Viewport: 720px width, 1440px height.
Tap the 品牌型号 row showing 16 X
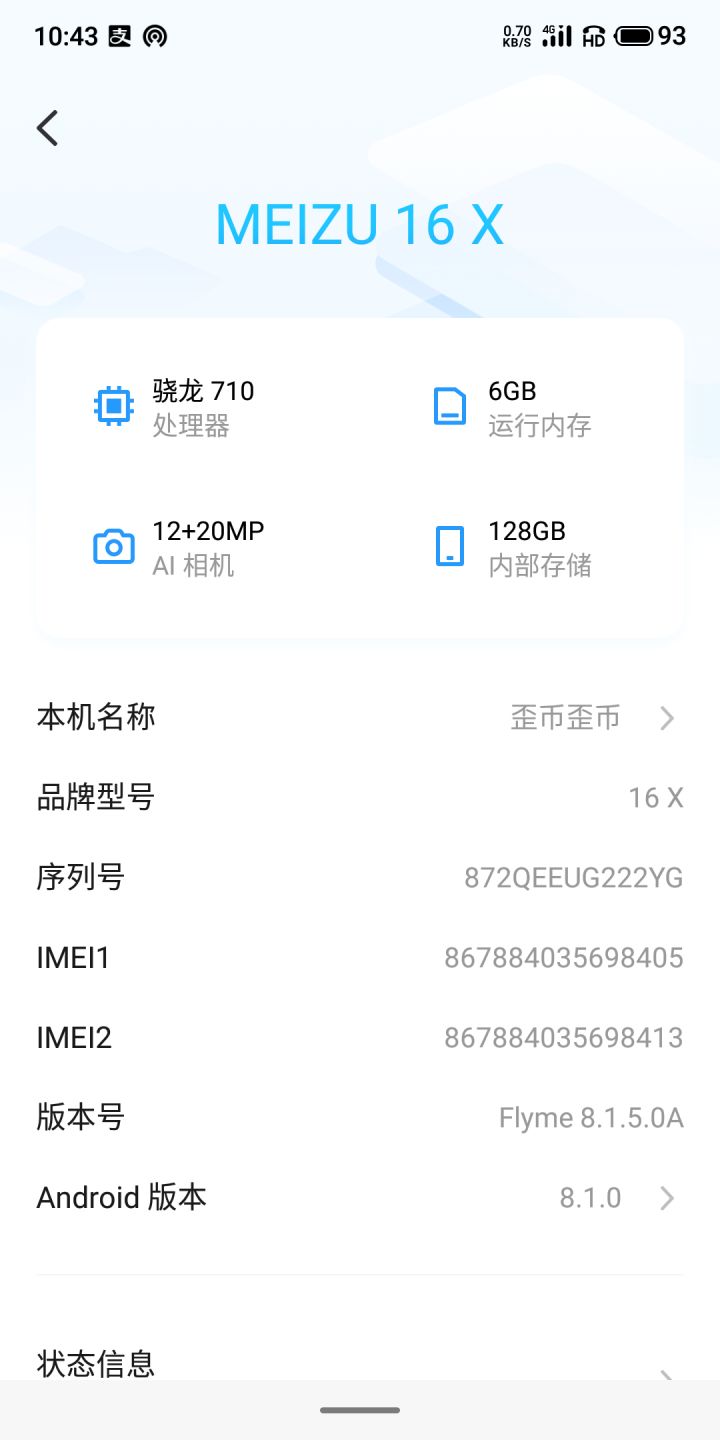point(360,797)
